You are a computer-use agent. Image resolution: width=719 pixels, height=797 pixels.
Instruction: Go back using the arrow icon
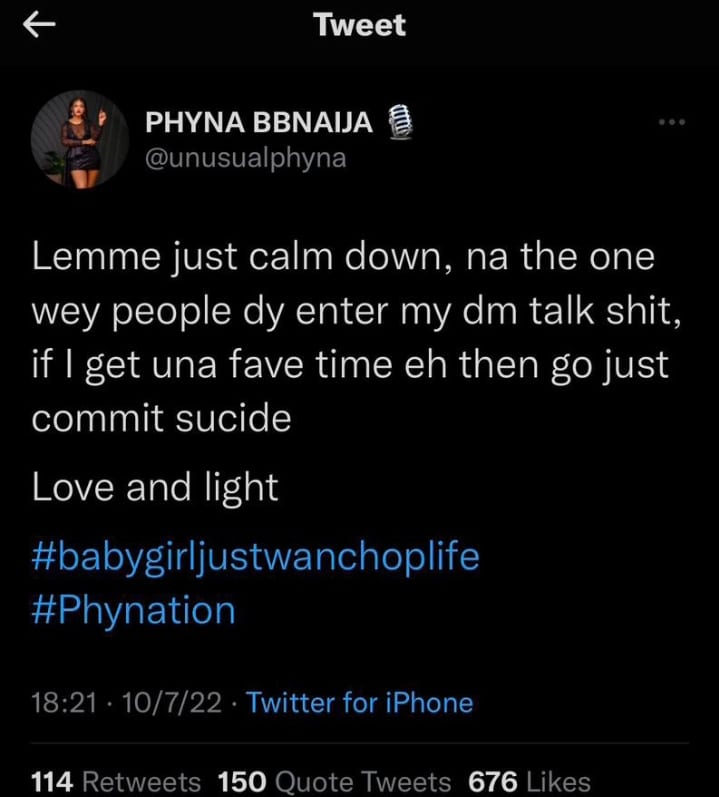pos(37,27)
